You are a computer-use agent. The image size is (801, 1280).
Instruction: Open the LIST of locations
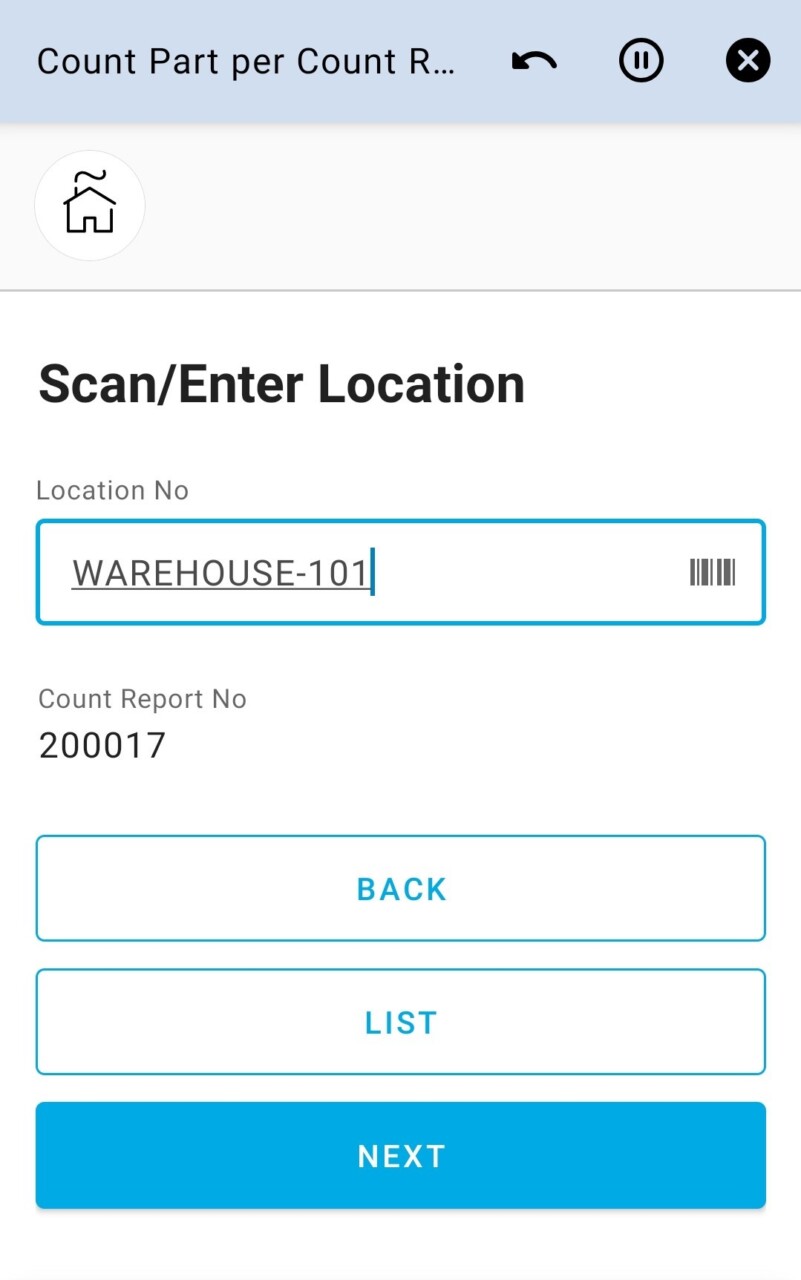click(401, 1022)
